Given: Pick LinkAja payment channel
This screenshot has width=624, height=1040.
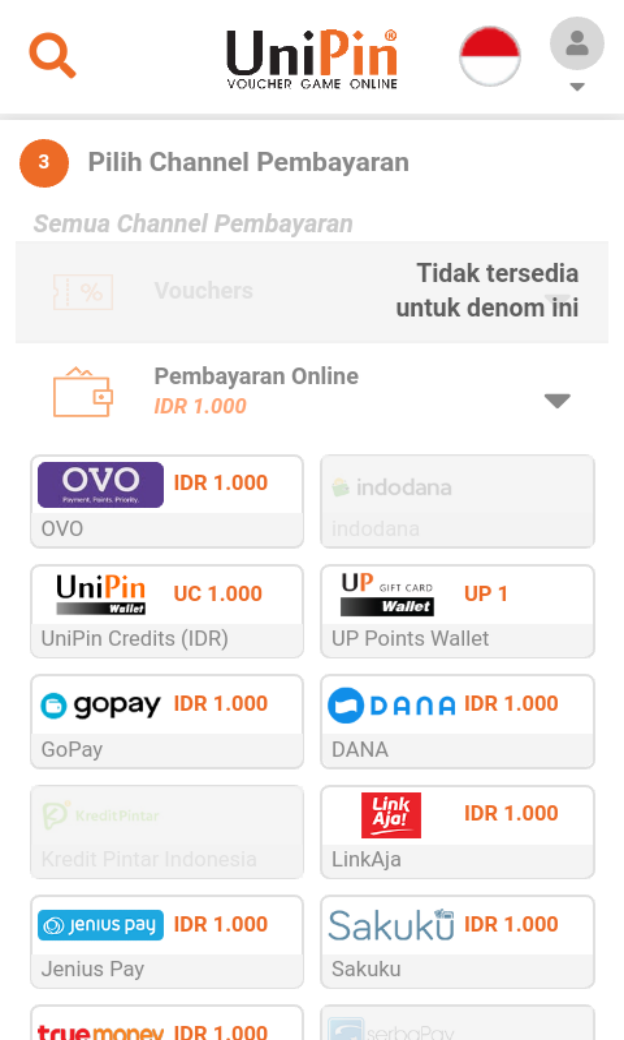Looking at the screenshot, I should click(x=457, y=831).
